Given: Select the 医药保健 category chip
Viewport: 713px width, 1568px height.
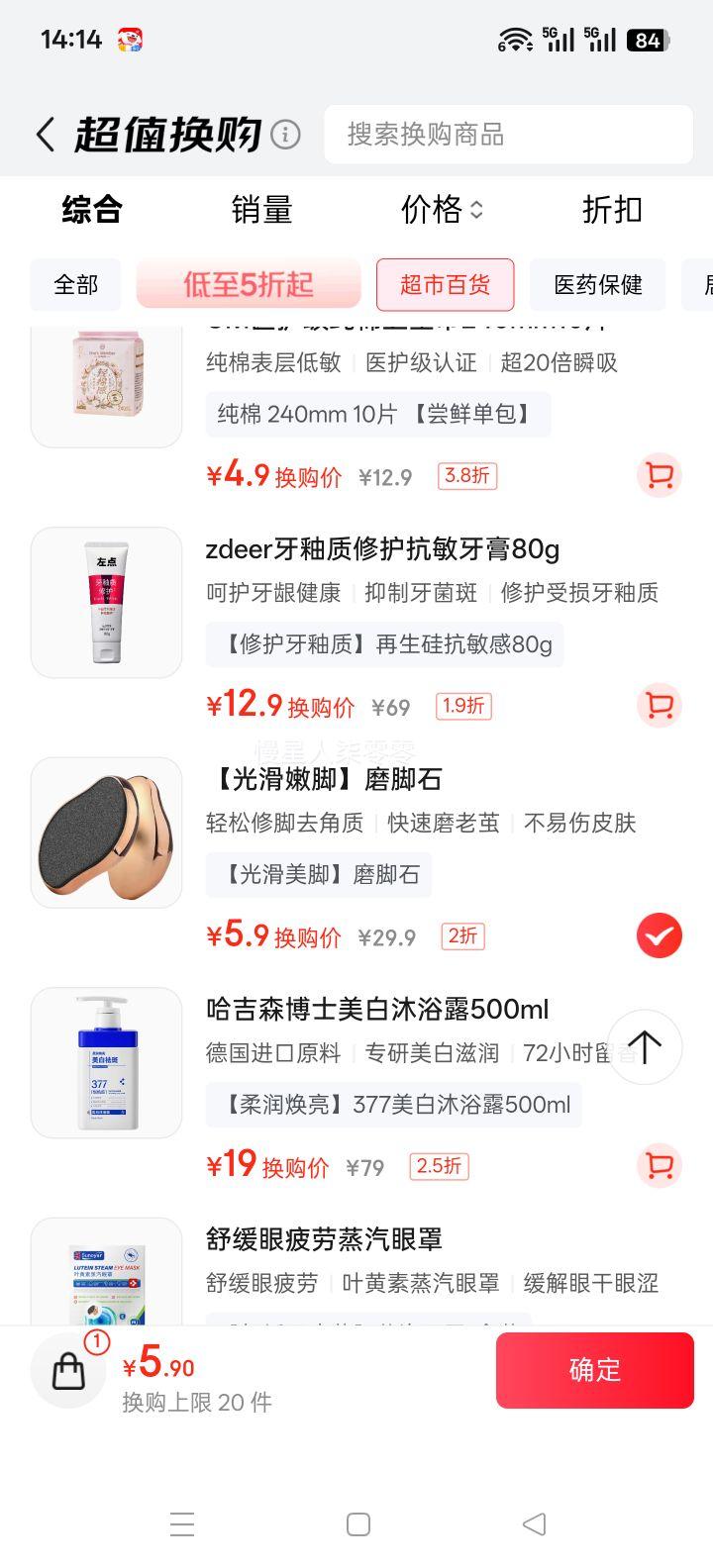Looking at the screenshot, I should (x=598, y=285).
